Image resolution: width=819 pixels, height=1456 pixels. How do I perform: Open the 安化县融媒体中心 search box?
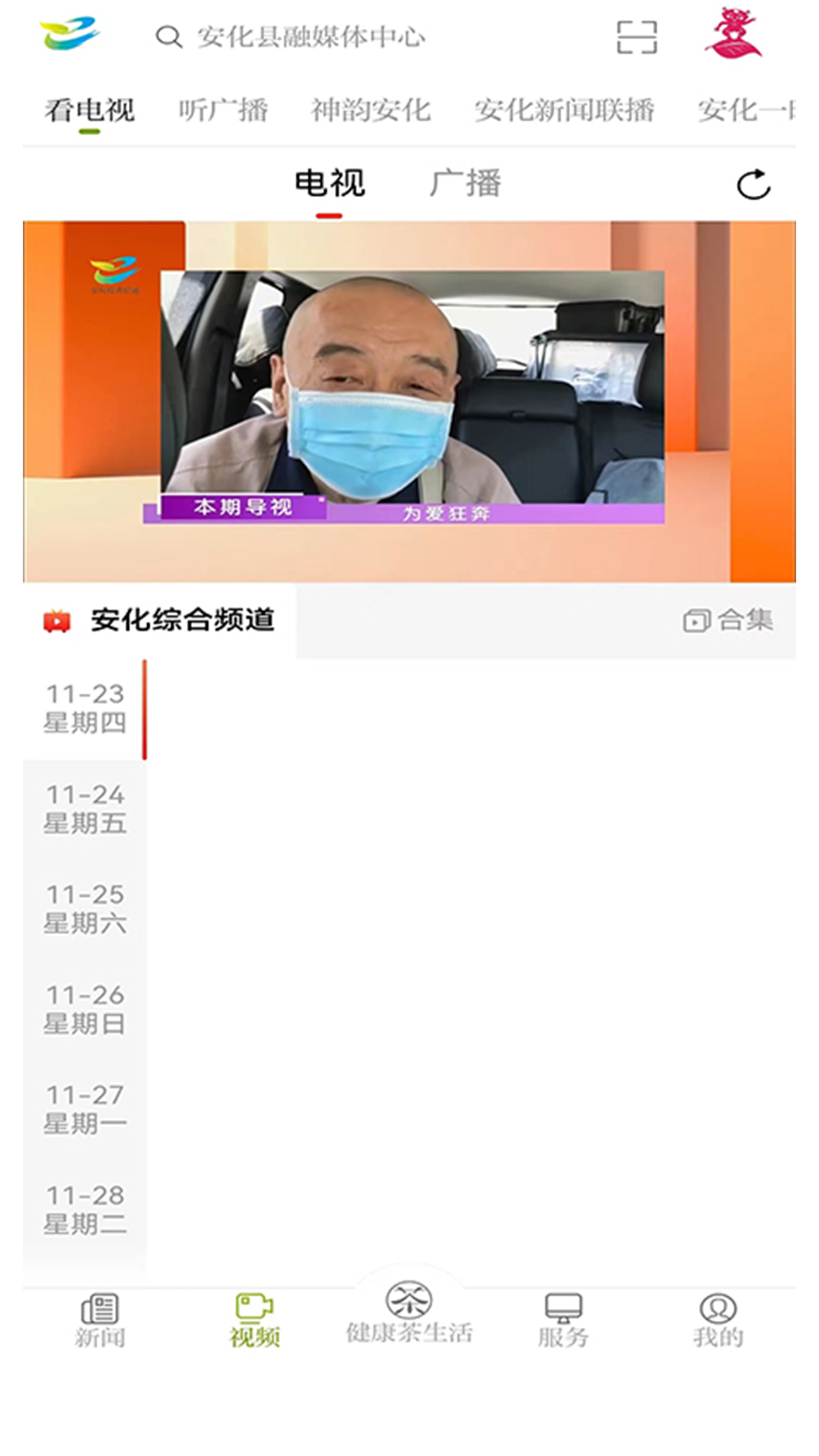click(311, 36)
